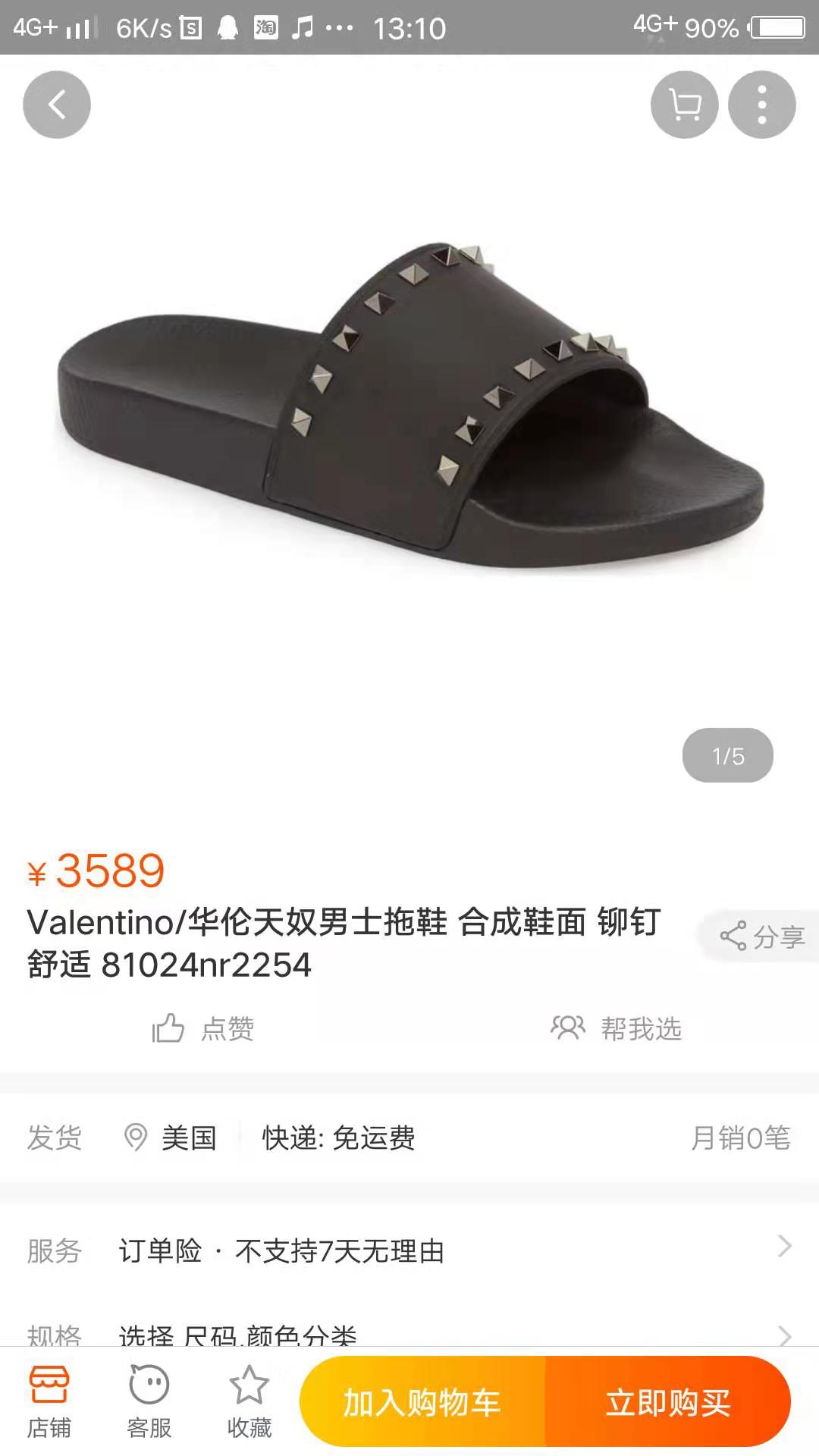Image resolution: width=819 pixels, height=1456 pixels.
Task: Tap 帮我选 to ask for help choosing
Action: (x=616, y=1029)
